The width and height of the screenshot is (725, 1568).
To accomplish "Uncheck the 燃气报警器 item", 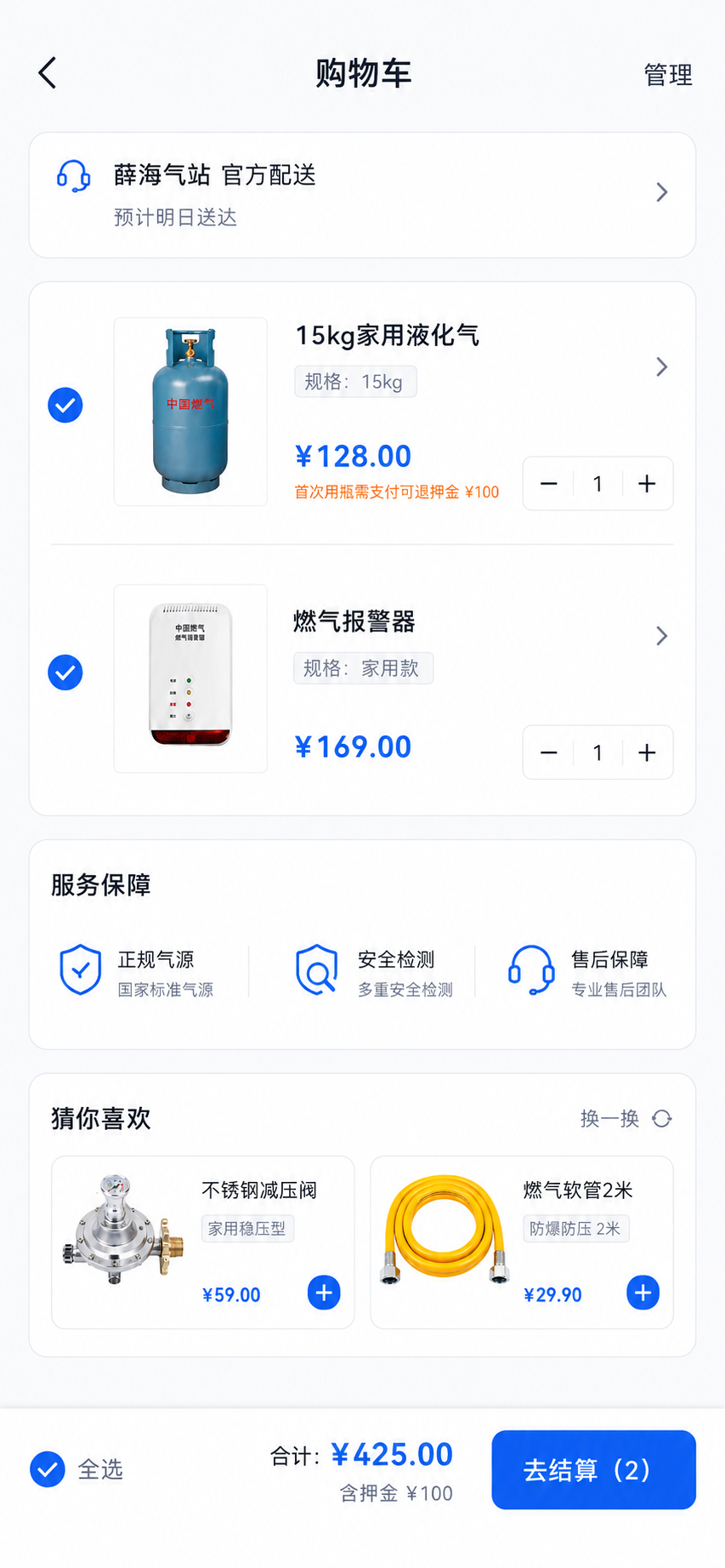I will [65, 673].
